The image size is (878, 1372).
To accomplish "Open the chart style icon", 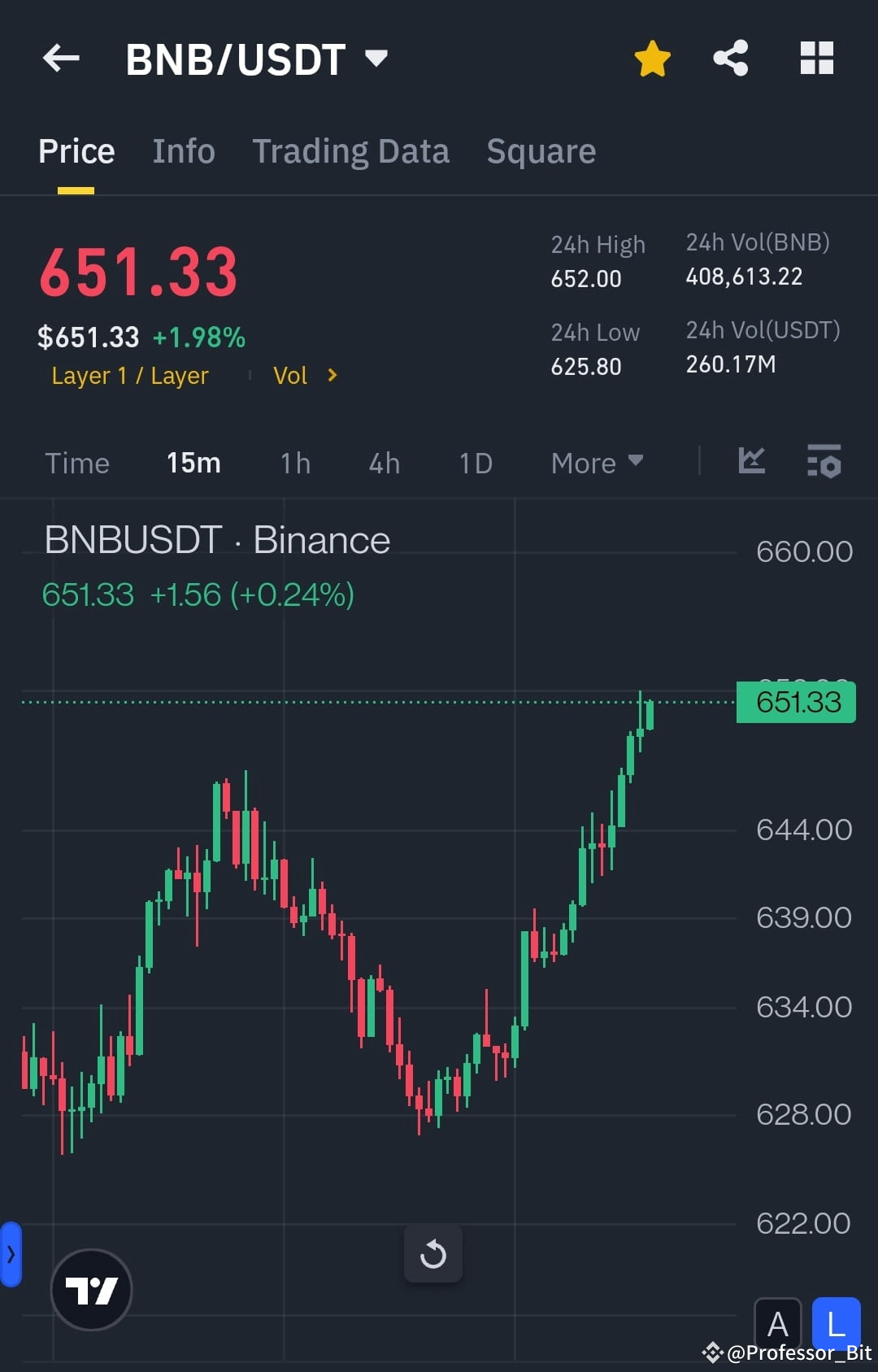I will click(752, 461).
